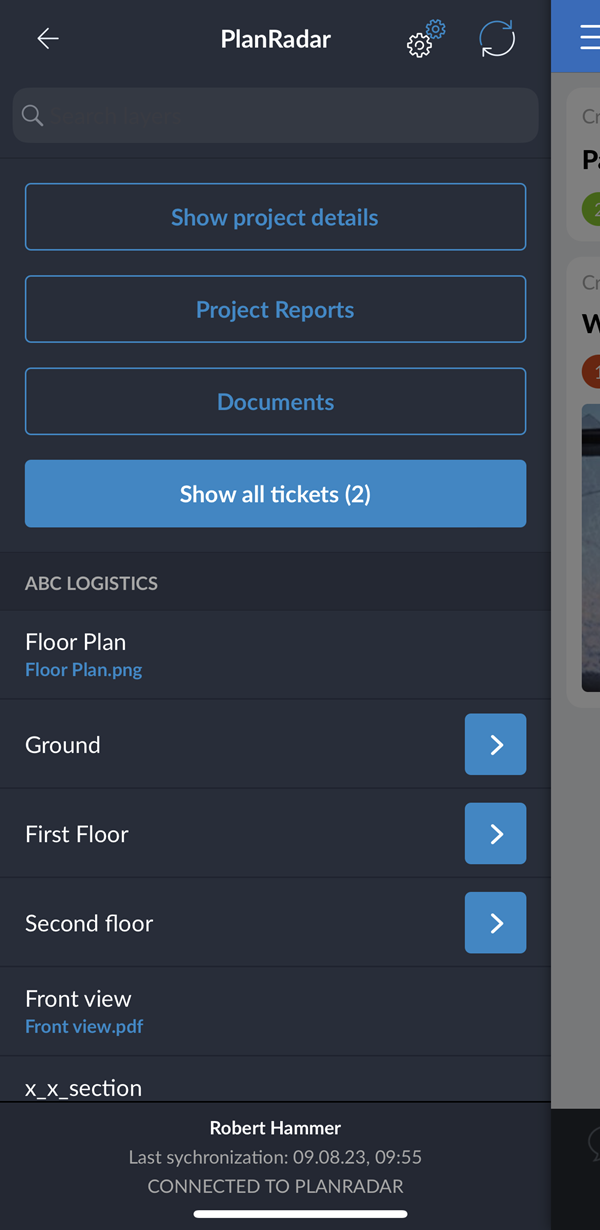Screen dimensions: 600x1230
Task: Expand the First Floor arrow
Action: tap(495, 833)
